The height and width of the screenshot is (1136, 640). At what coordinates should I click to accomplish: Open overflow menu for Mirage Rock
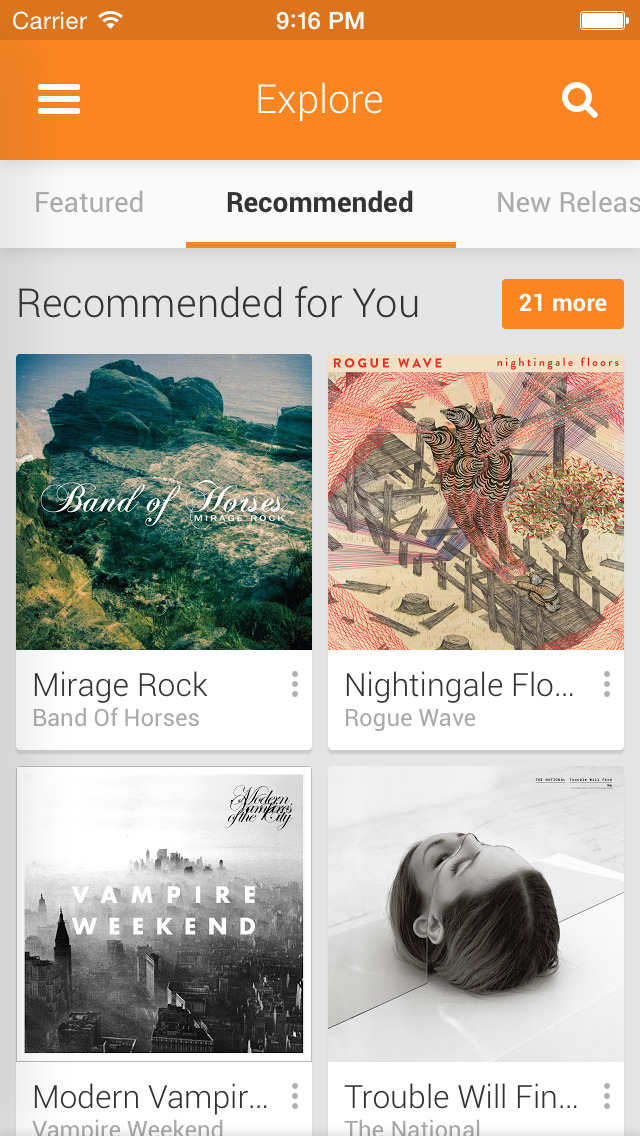click(x=294, y=685)
